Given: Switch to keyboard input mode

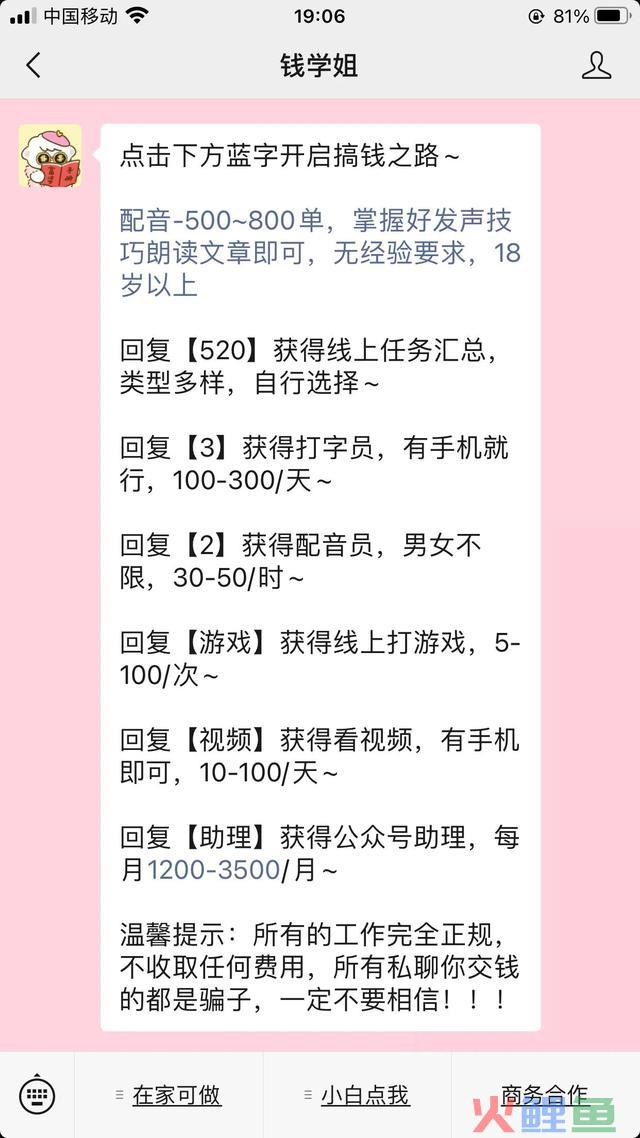Looking at the screenshot, I should click(37, 1095).
